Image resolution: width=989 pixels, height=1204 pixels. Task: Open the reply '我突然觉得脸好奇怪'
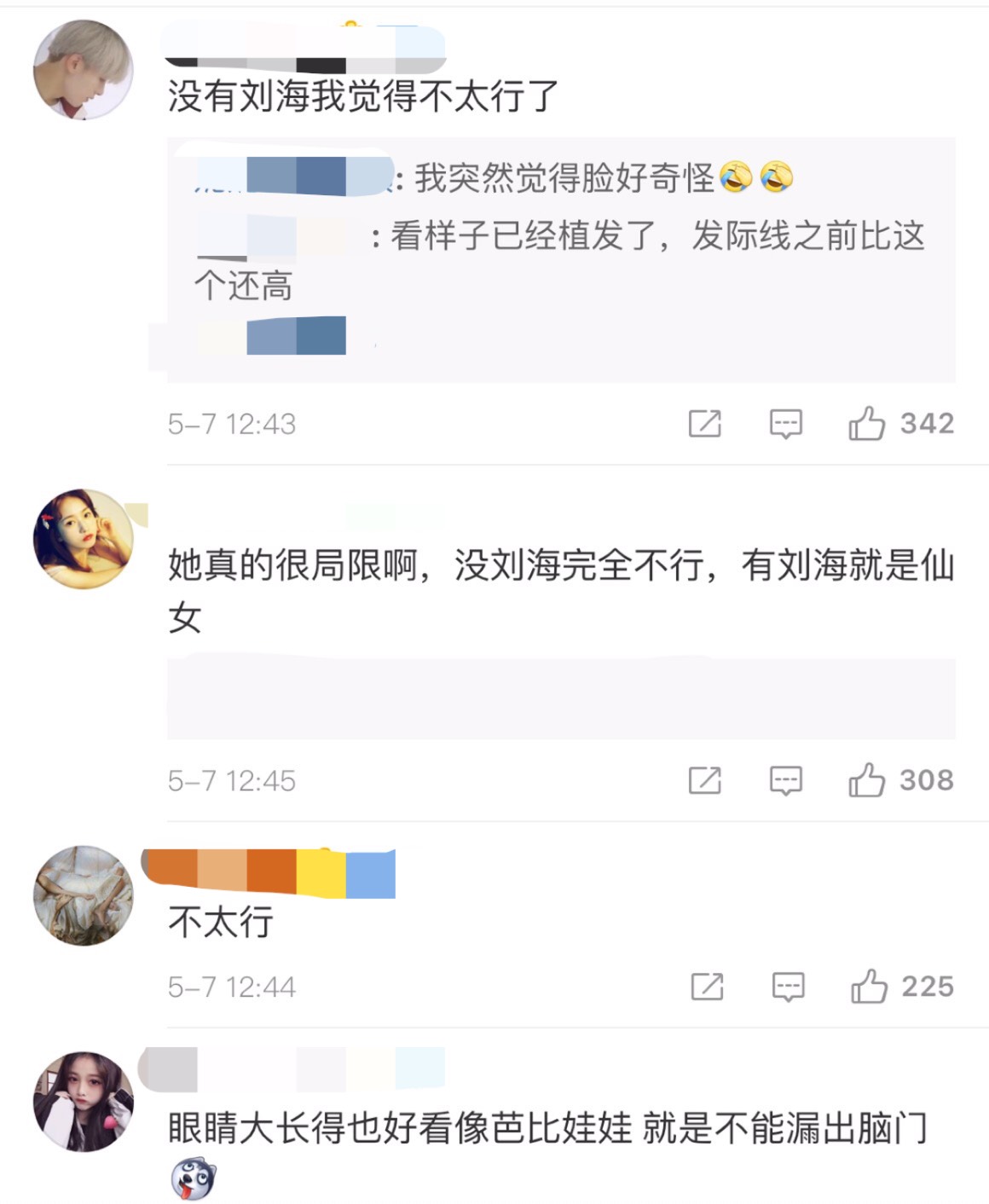coord(563,178)
